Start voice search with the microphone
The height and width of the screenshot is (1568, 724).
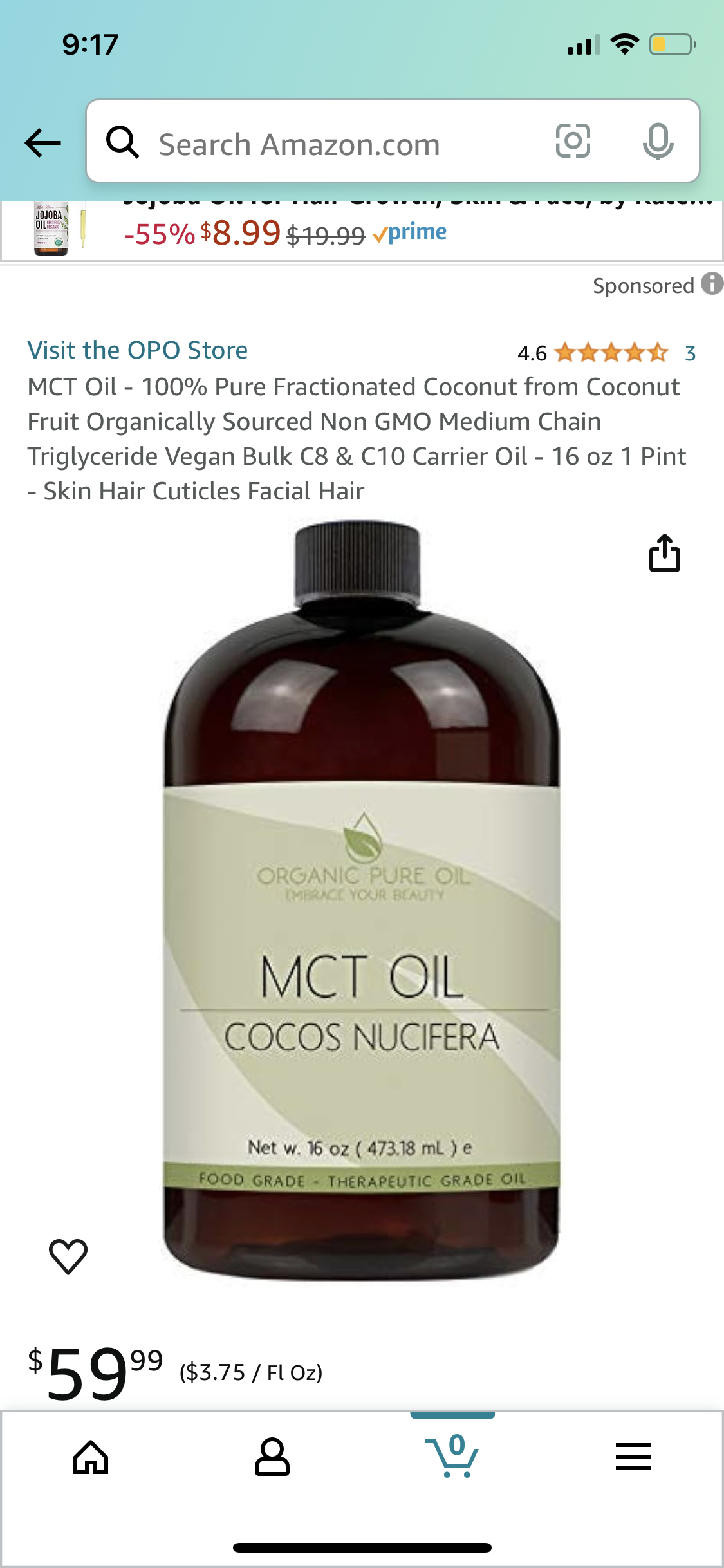pyautogui.click(x=658, y=141)
